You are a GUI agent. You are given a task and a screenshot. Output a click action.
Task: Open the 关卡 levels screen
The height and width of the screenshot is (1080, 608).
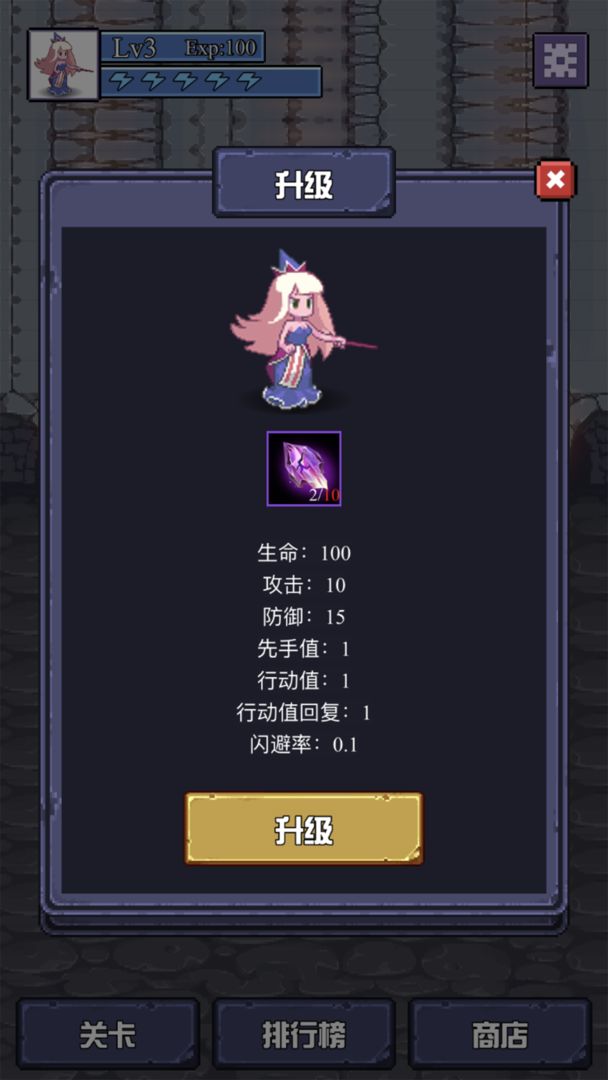coord(107,1036)
